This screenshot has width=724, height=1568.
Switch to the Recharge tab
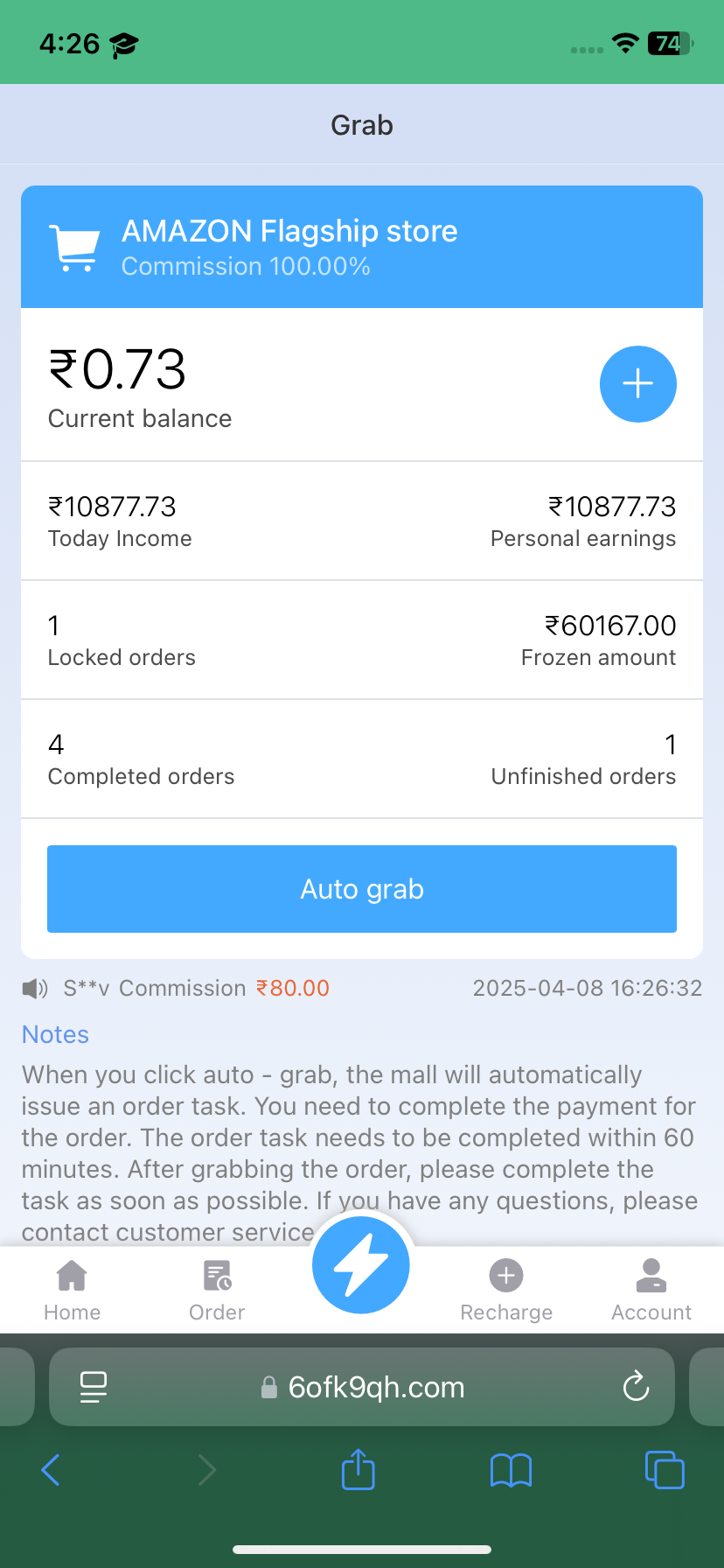tap(506, 1290)
